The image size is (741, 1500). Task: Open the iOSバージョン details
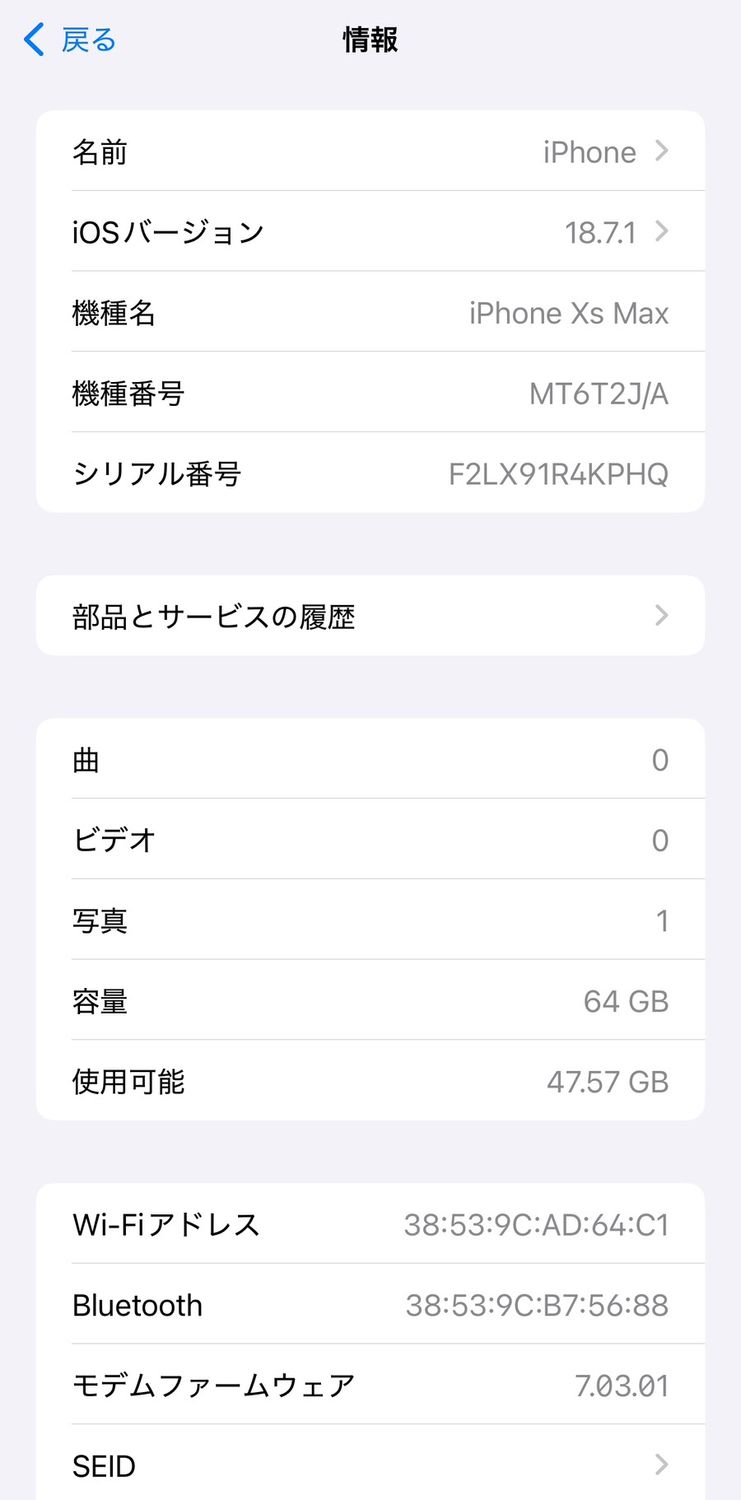tap(370, 232)
